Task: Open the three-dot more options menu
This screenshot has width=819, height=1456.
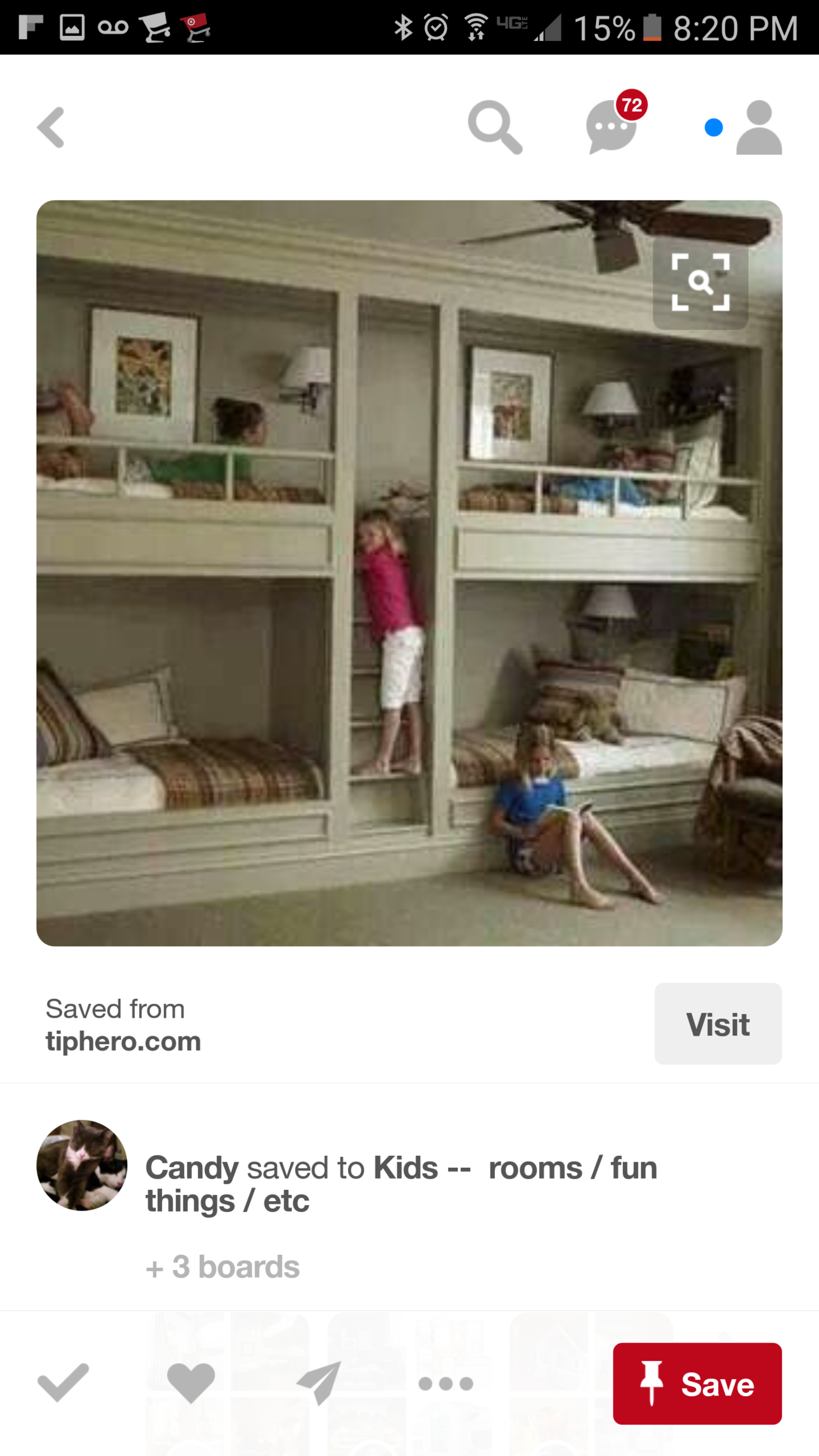Action: (x=446, y=1383)
